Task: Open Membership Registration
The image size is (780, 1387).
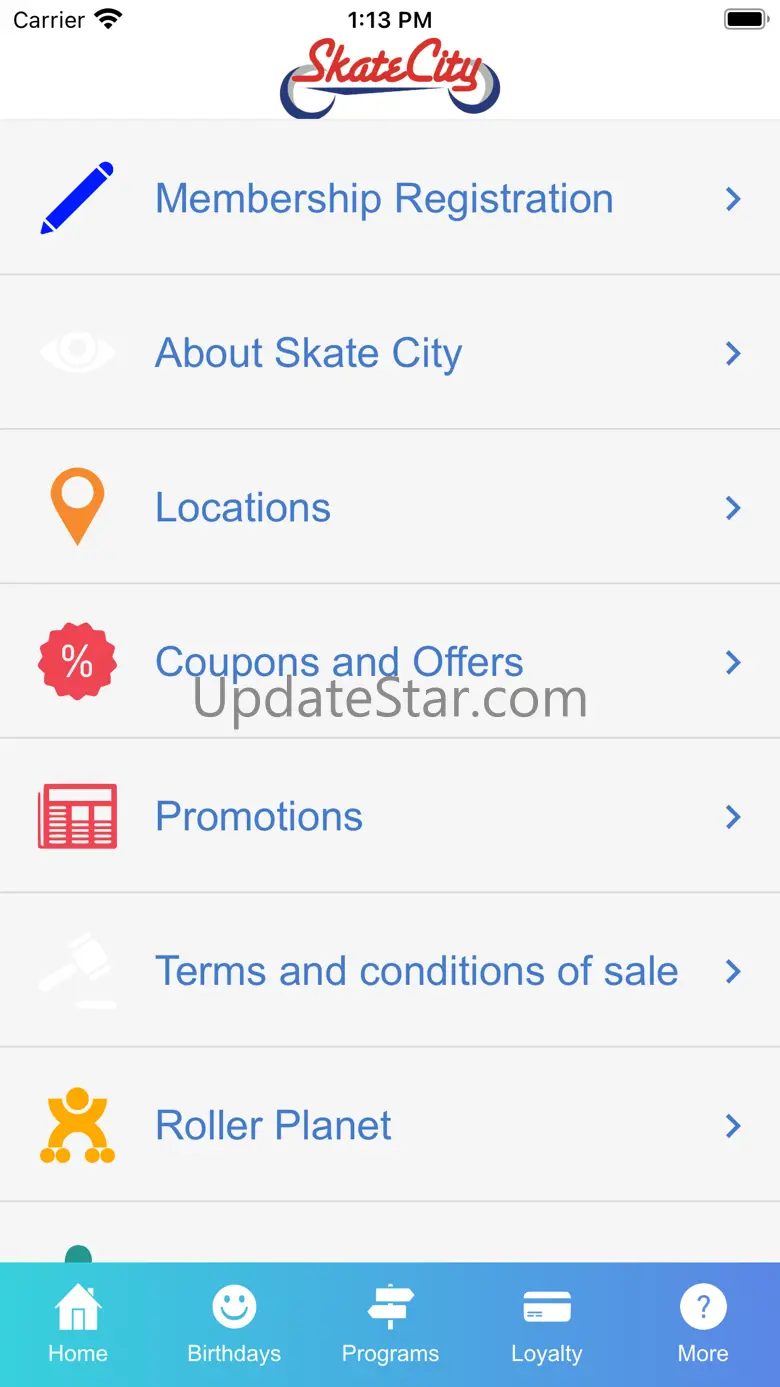Action: tap(390, 198)
